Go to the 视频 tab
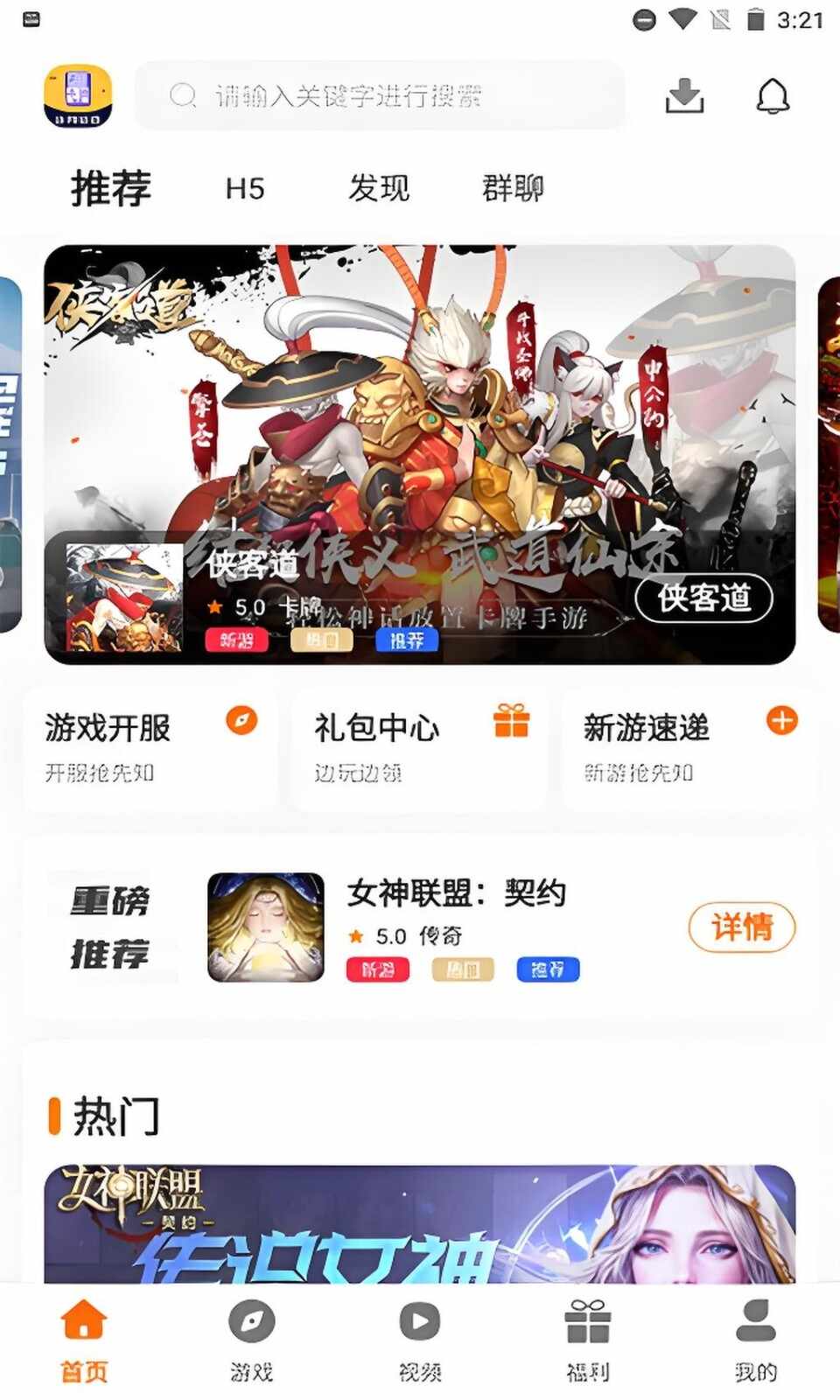Viewport: 840px width, 1400px height. (x=420, y=1339)
